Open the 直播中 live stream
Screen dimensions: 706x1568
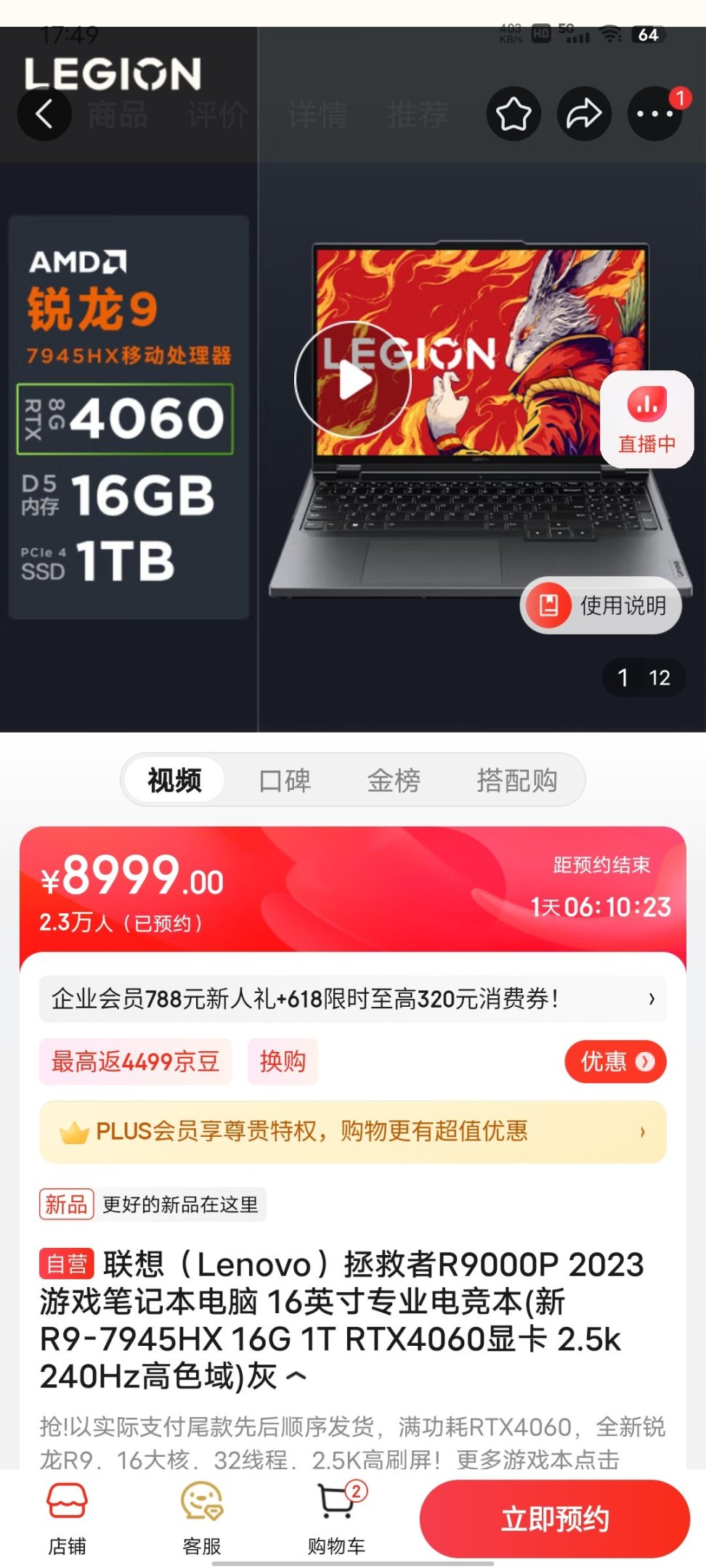[x=646, y=420]
